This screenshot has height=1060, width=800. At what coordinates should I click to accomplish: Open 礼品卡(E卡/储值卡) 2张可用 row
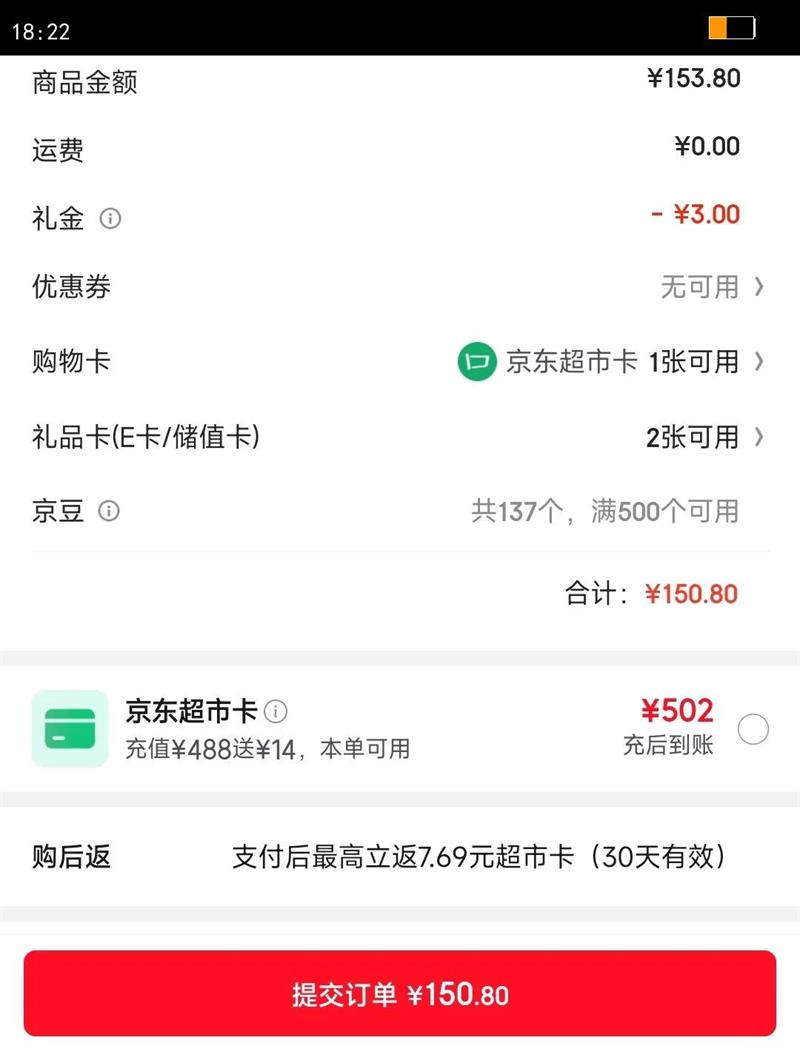coord(400,437)
